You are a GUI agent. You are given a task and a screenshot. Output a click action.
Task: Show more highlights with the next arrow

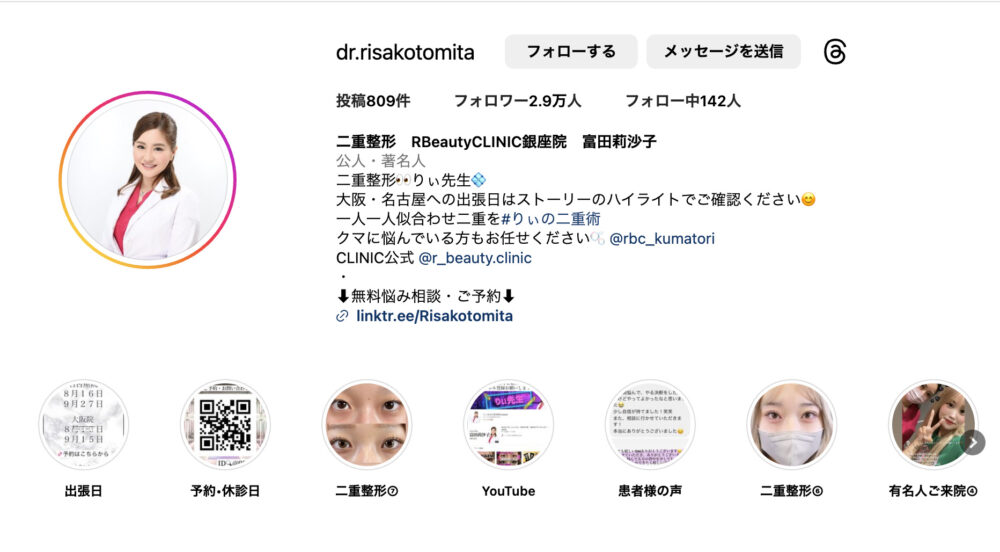973,443
